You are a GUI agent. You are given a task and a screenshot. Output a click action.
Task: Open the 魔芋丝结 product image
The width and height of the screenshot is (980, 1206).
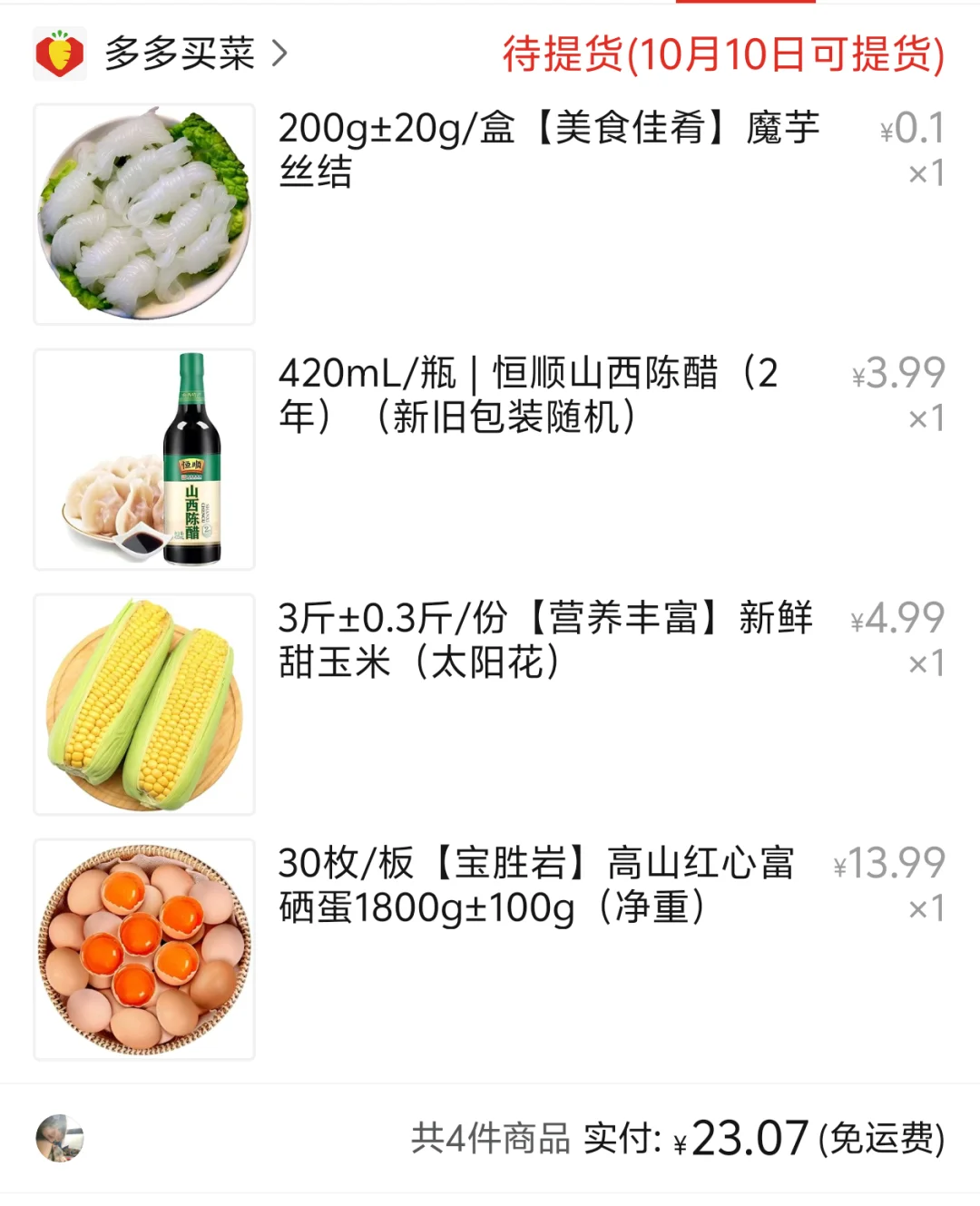[144, 214]
